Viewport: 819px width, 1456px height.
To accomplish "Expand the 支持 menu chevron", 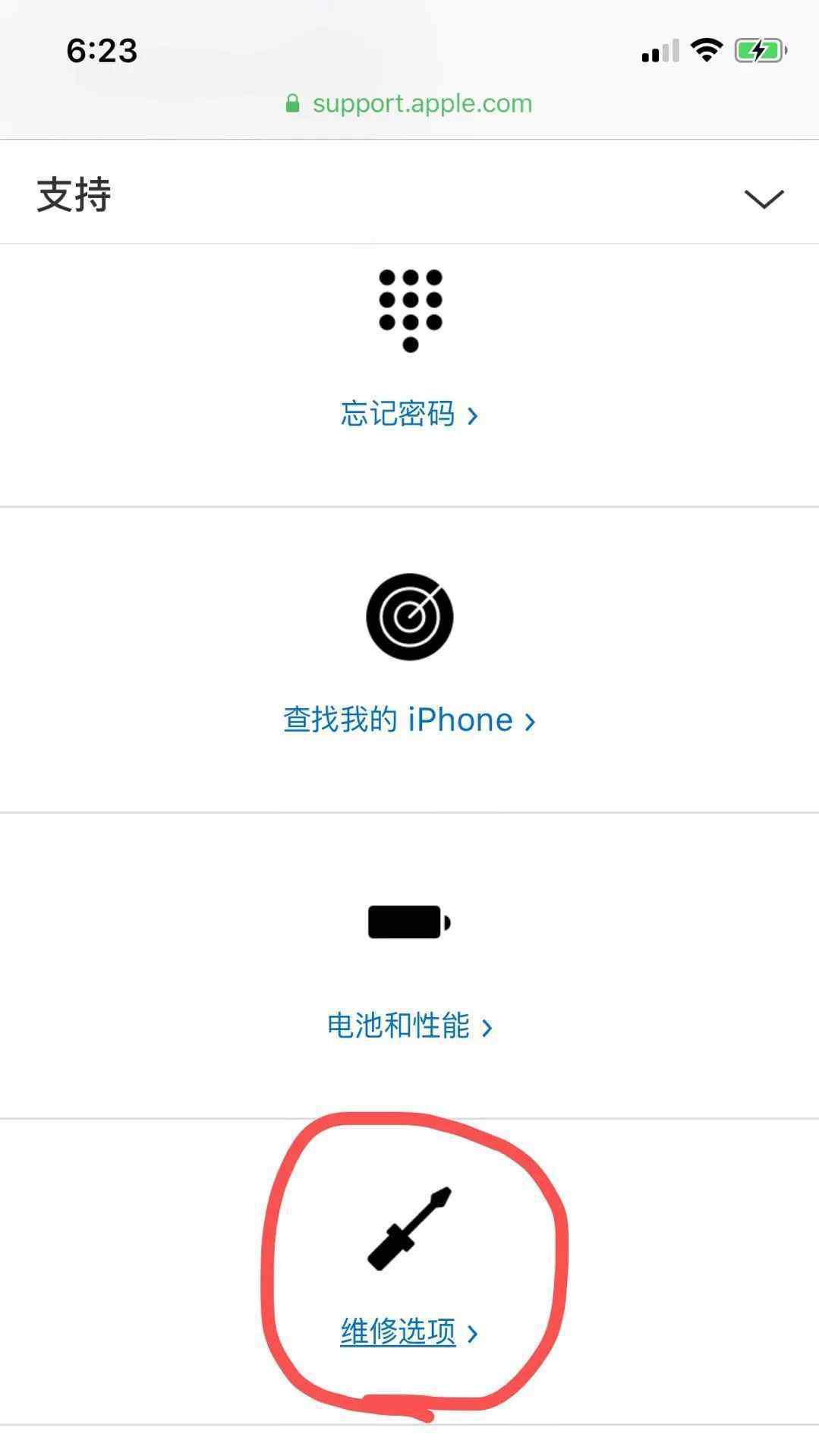I will pos(764,198).
